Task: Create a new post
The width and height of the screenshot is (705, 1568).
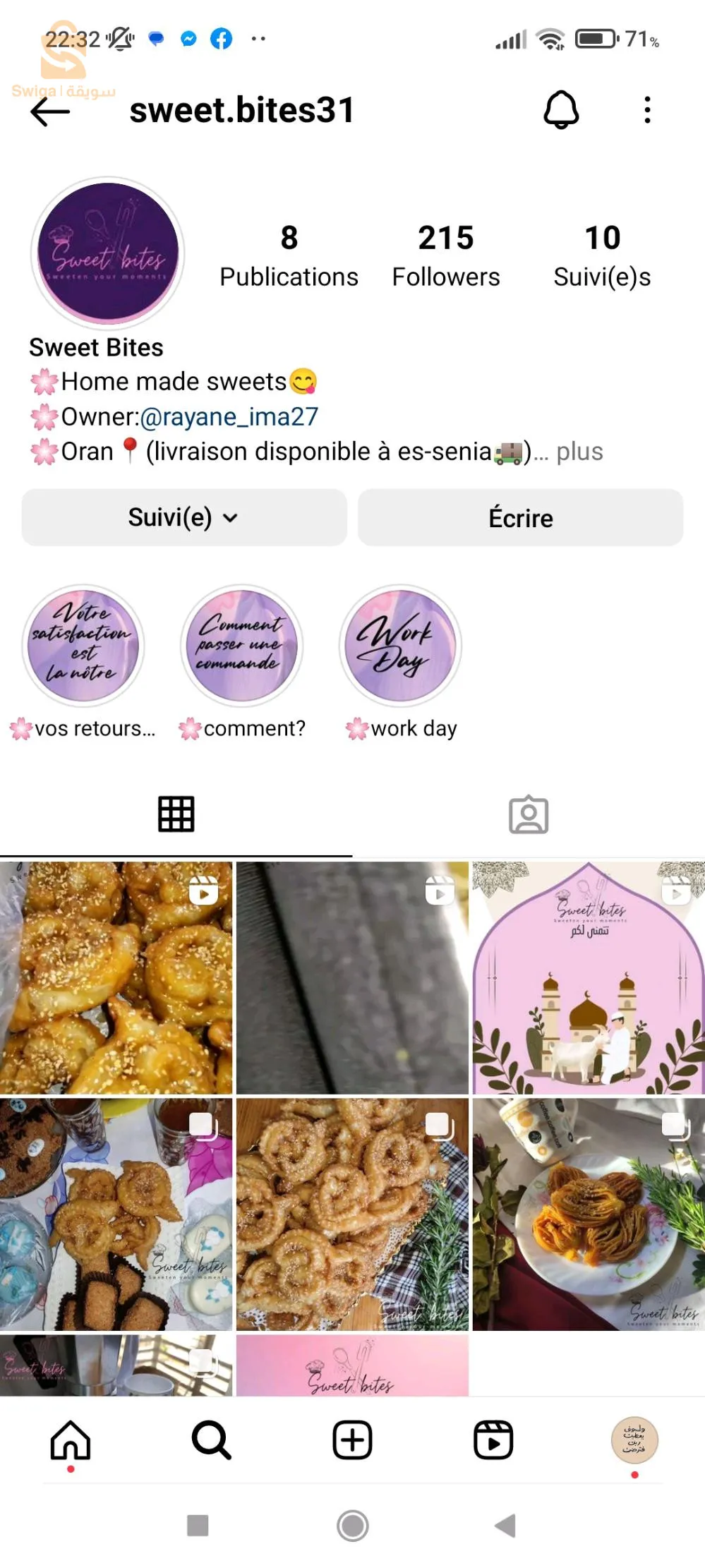Action: (x=352, y=1440)
